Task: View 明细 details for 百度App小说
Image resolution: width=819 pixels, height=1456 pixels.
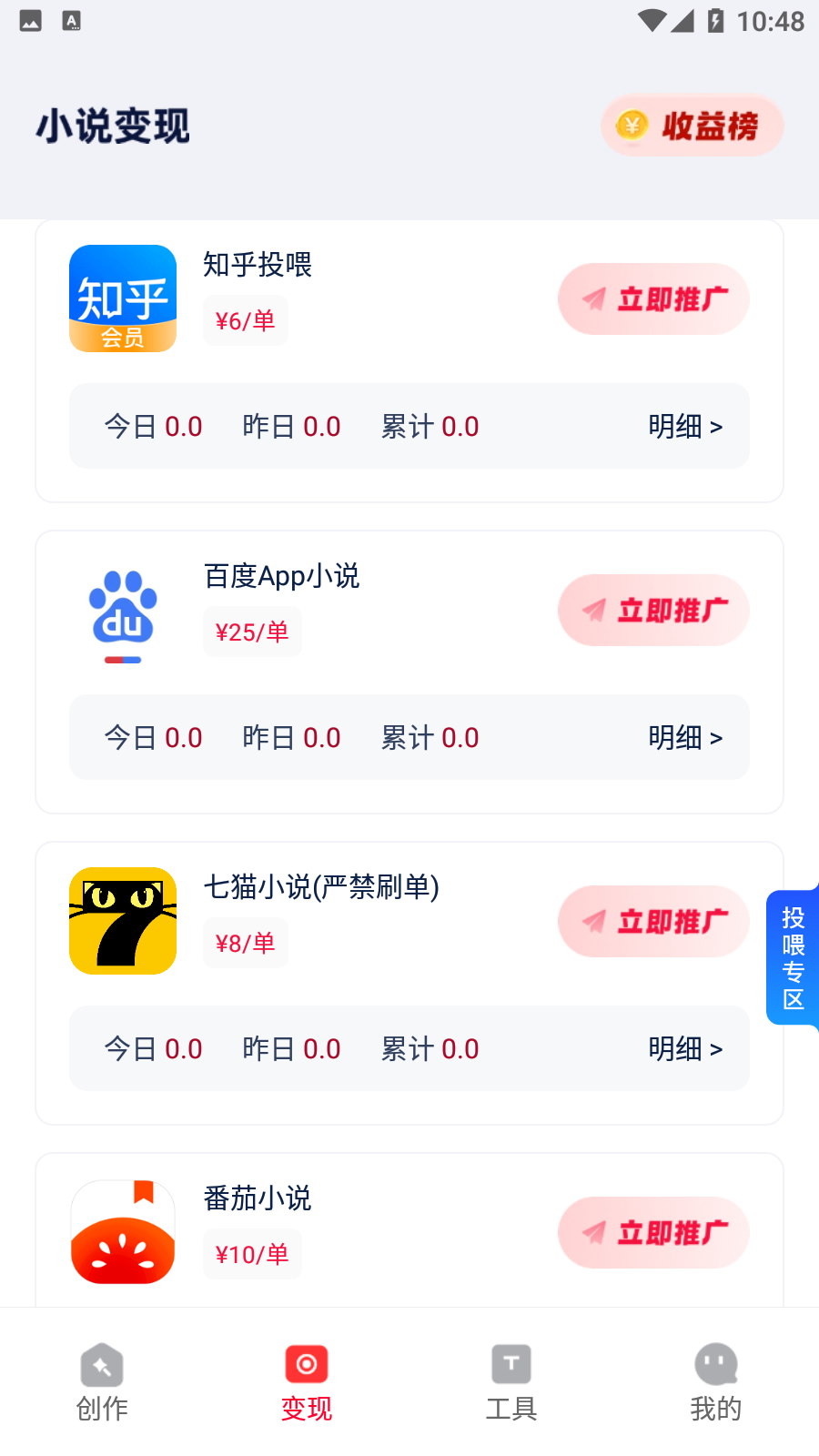Action: coord(685,737)
